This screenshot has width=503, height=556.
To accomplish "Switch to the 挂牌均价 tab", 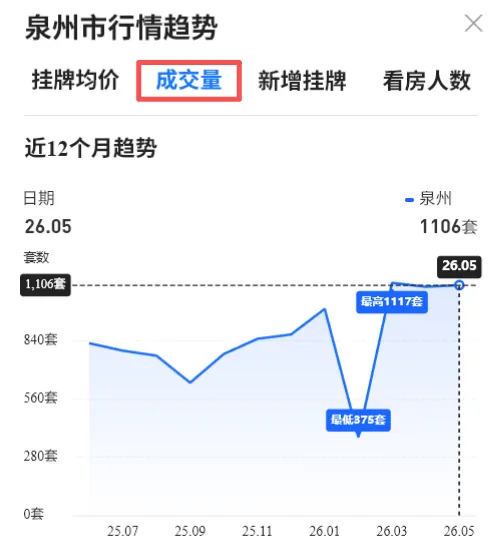I will click(x=75, y=80).
